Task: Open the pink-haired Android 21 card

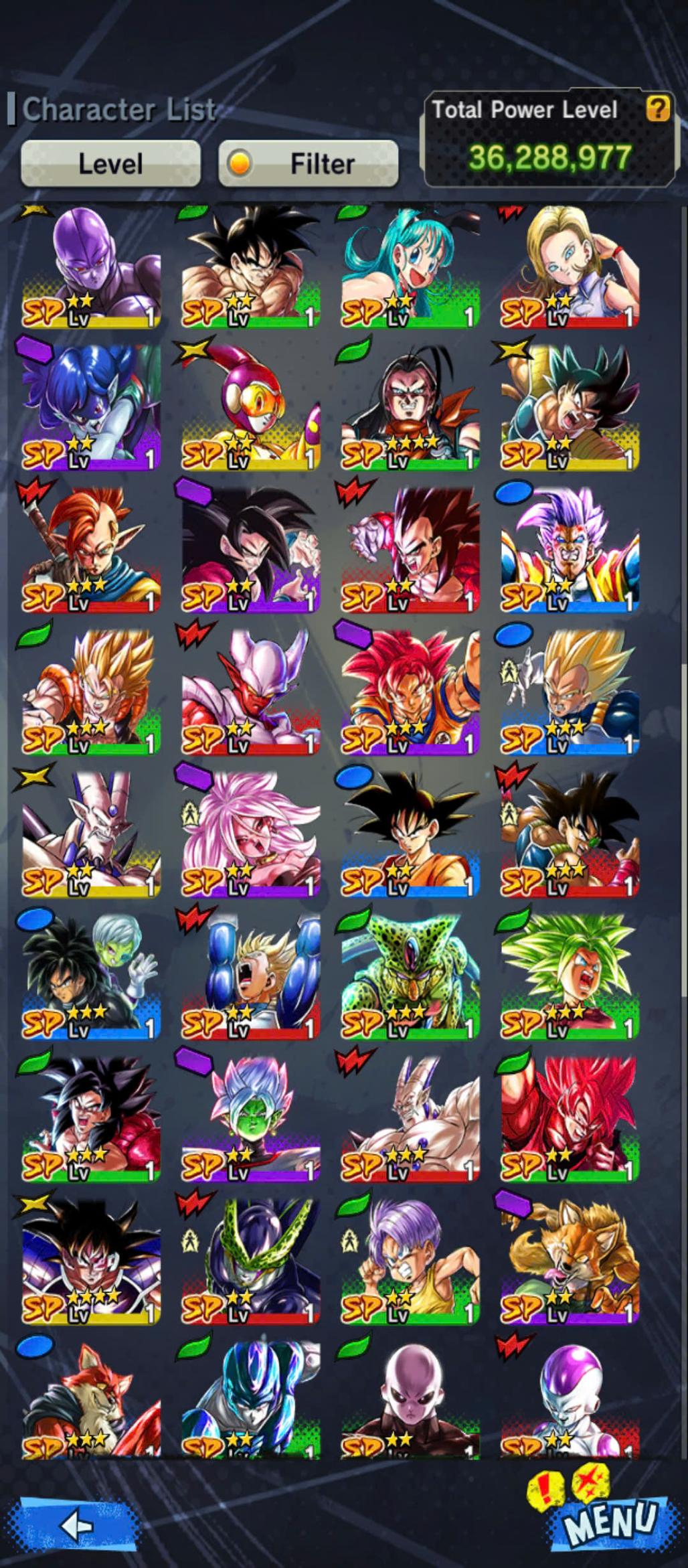Action: point(250,835)
